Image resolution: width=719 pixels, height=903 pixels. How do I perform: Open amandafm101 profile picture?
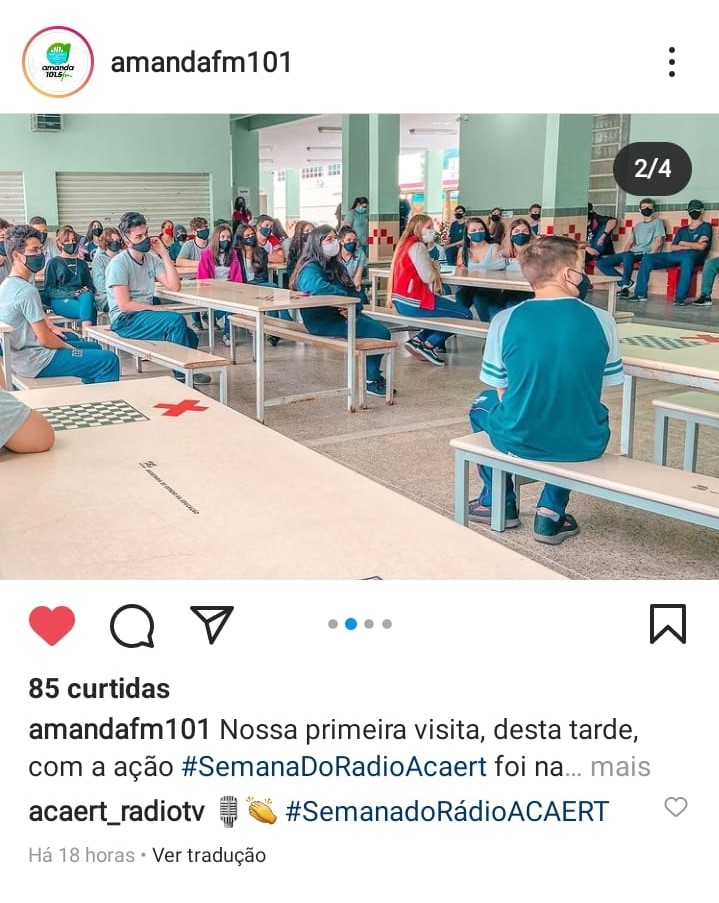pos(57,62)
